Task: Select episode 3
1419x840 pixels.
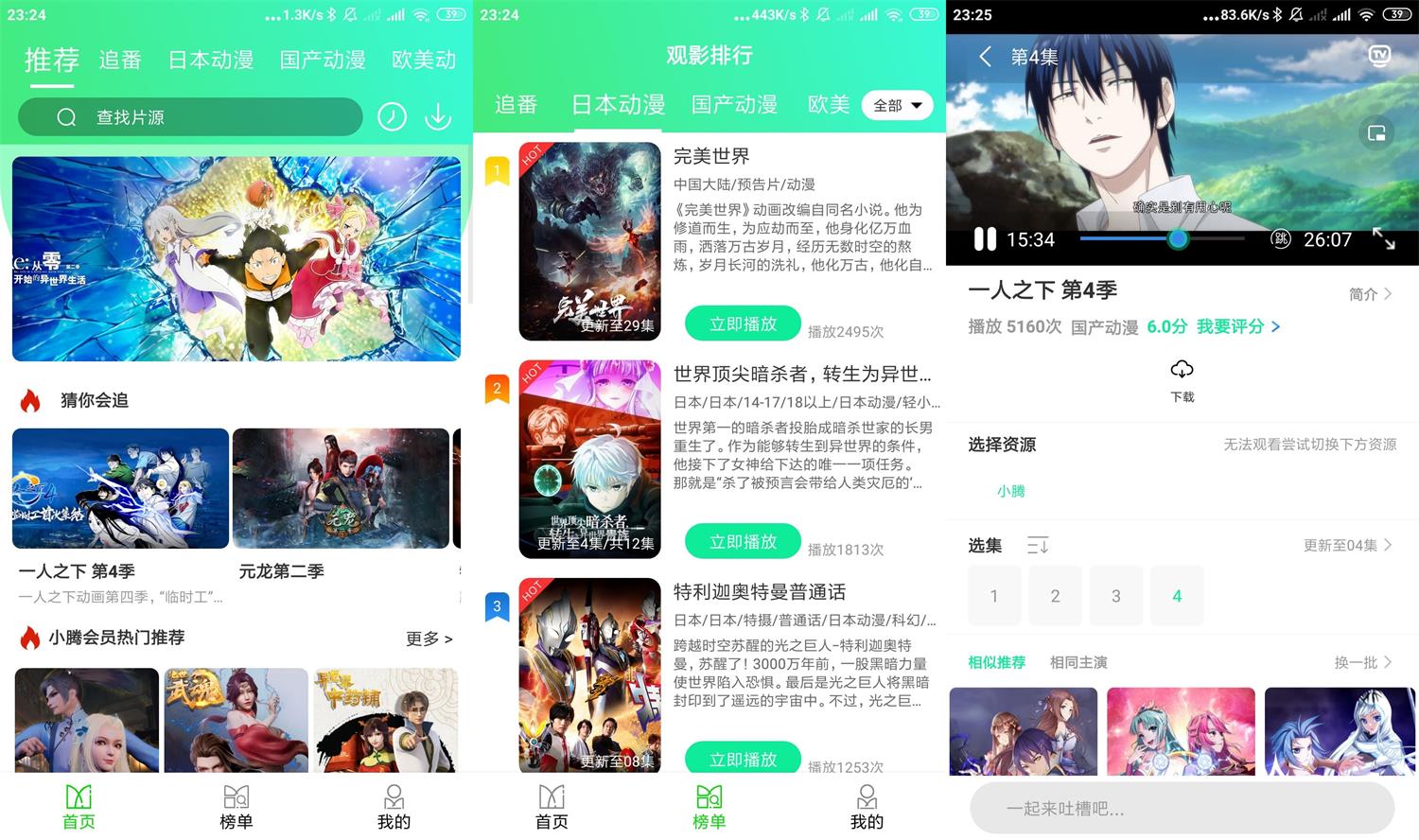Action: (1115, 596)
